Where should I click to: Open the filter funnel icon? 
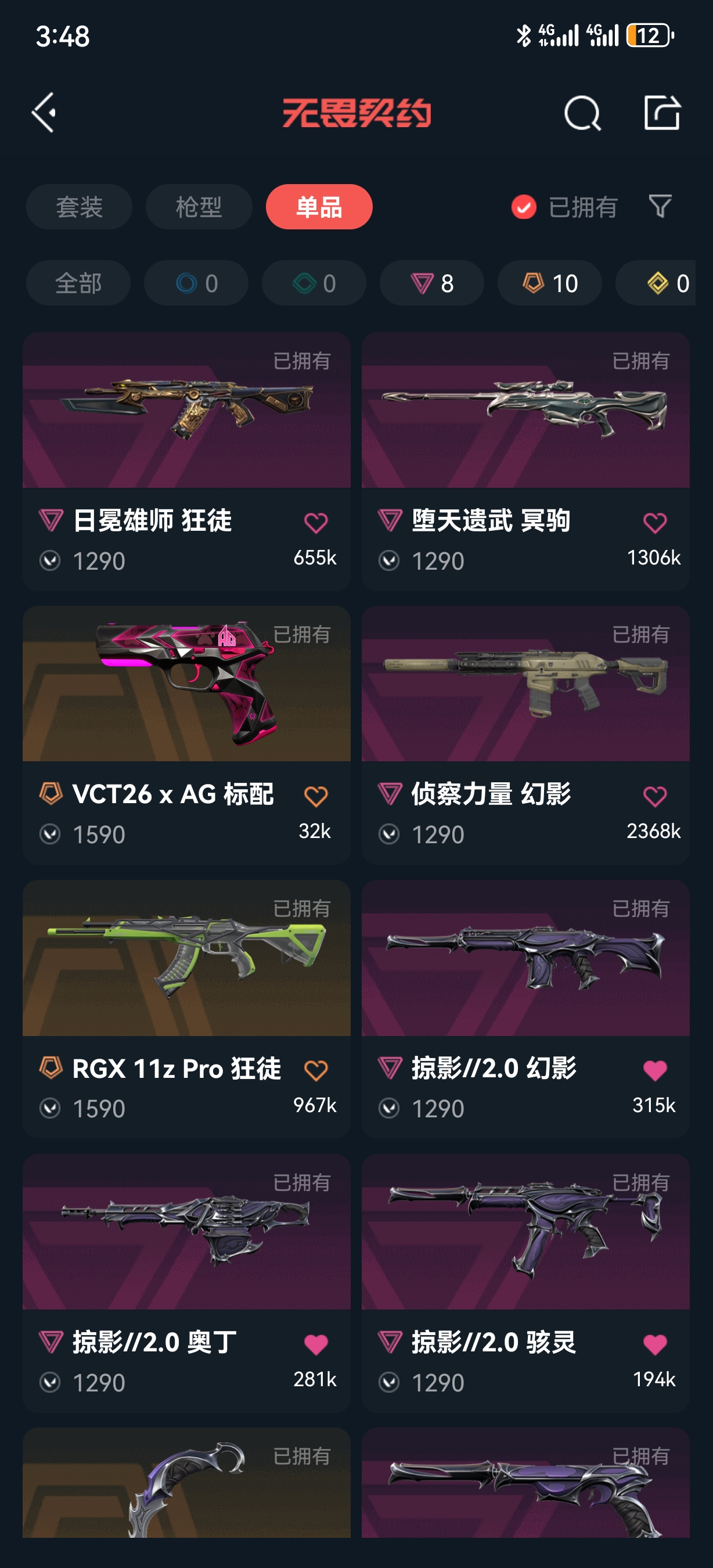point(660,206)
